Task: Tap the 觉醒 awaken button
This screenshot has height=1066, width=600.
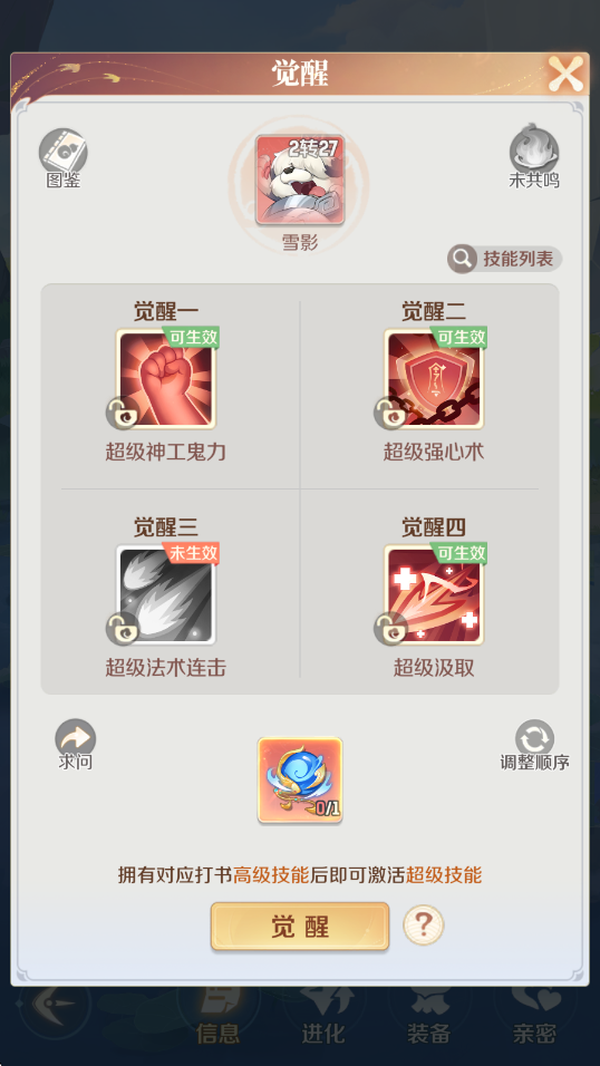Action: [x=300, y=926]
